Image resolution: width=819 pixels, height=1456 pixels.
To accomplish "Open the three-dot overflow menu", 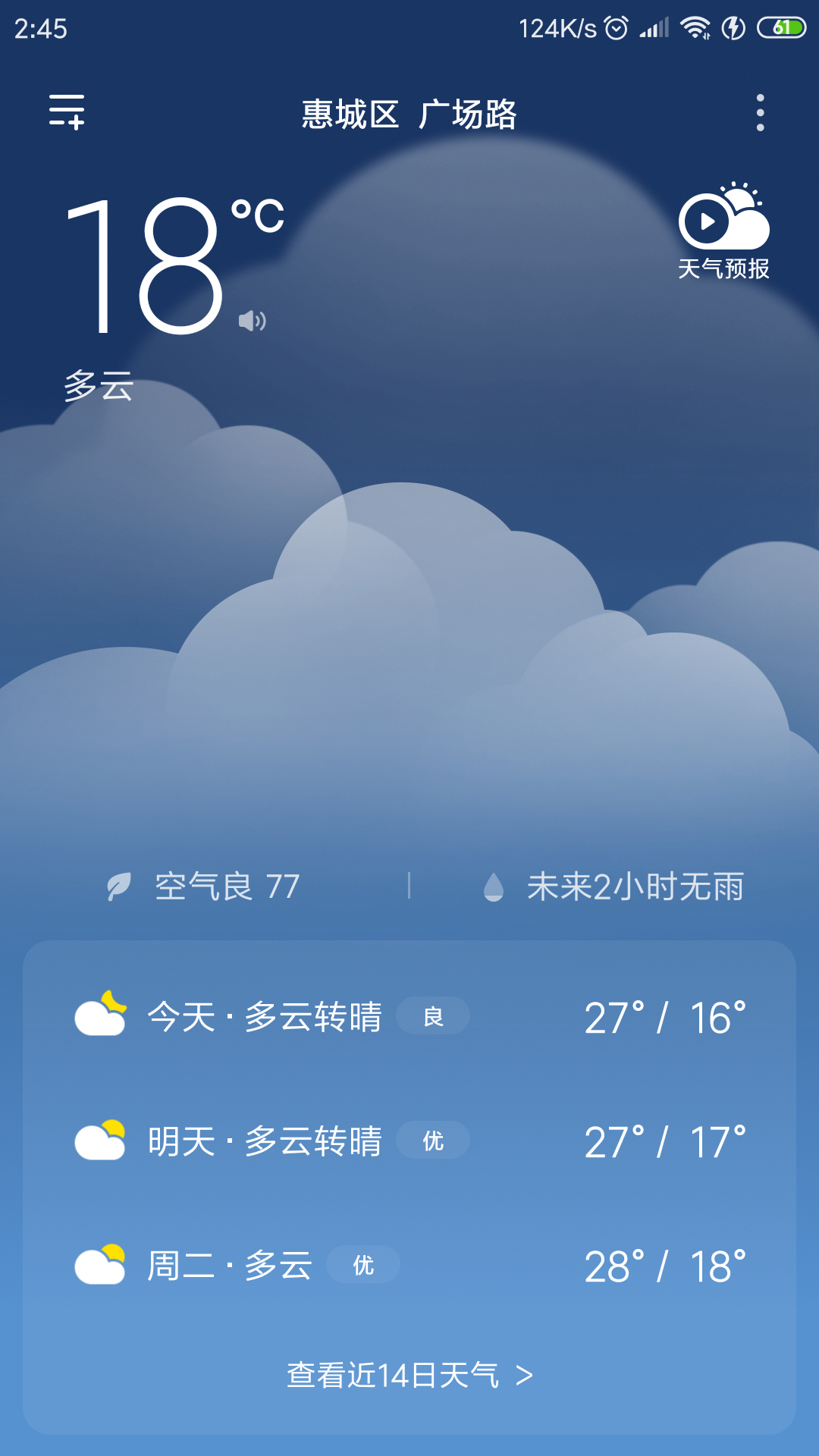I will coord(760,113).
